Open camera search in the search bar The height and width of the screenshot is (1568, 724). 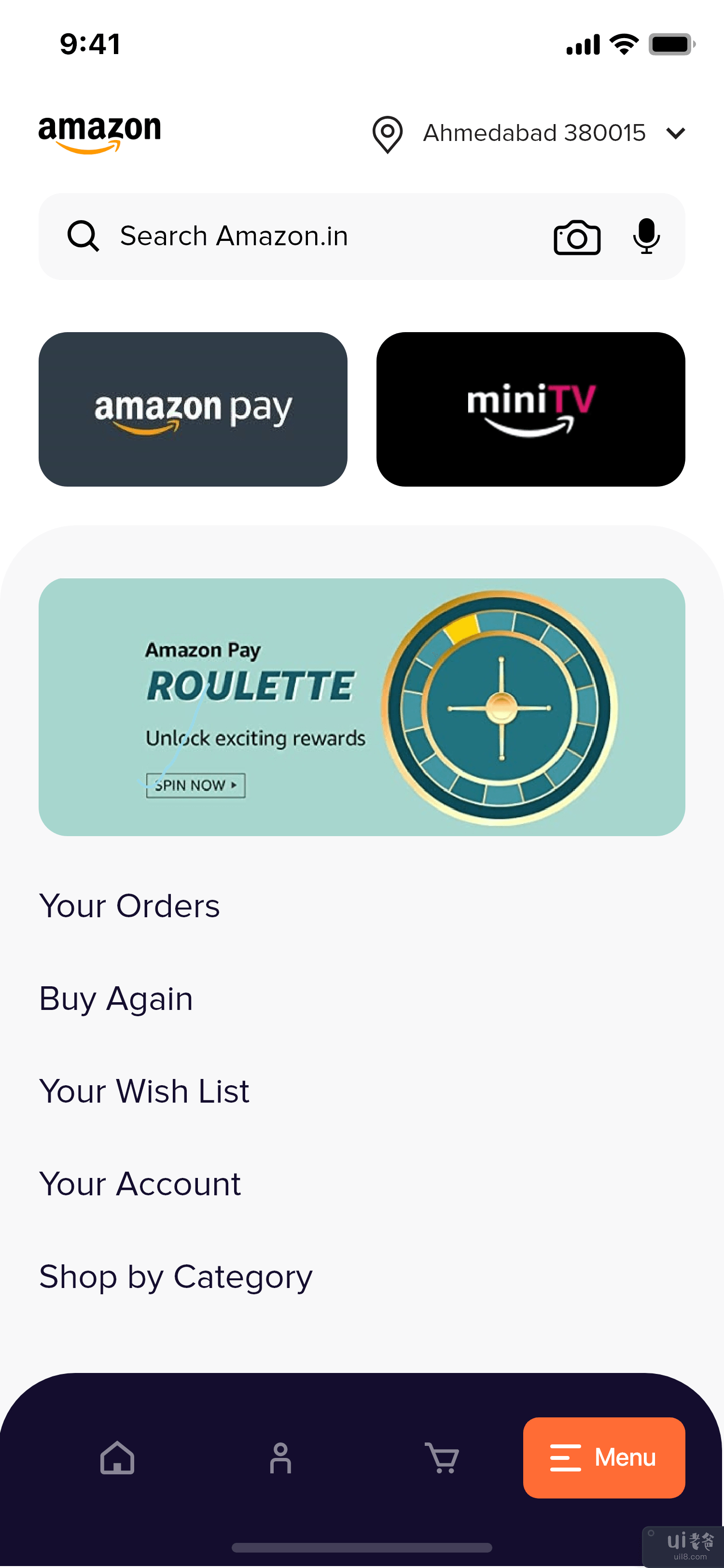coord(577,237)
